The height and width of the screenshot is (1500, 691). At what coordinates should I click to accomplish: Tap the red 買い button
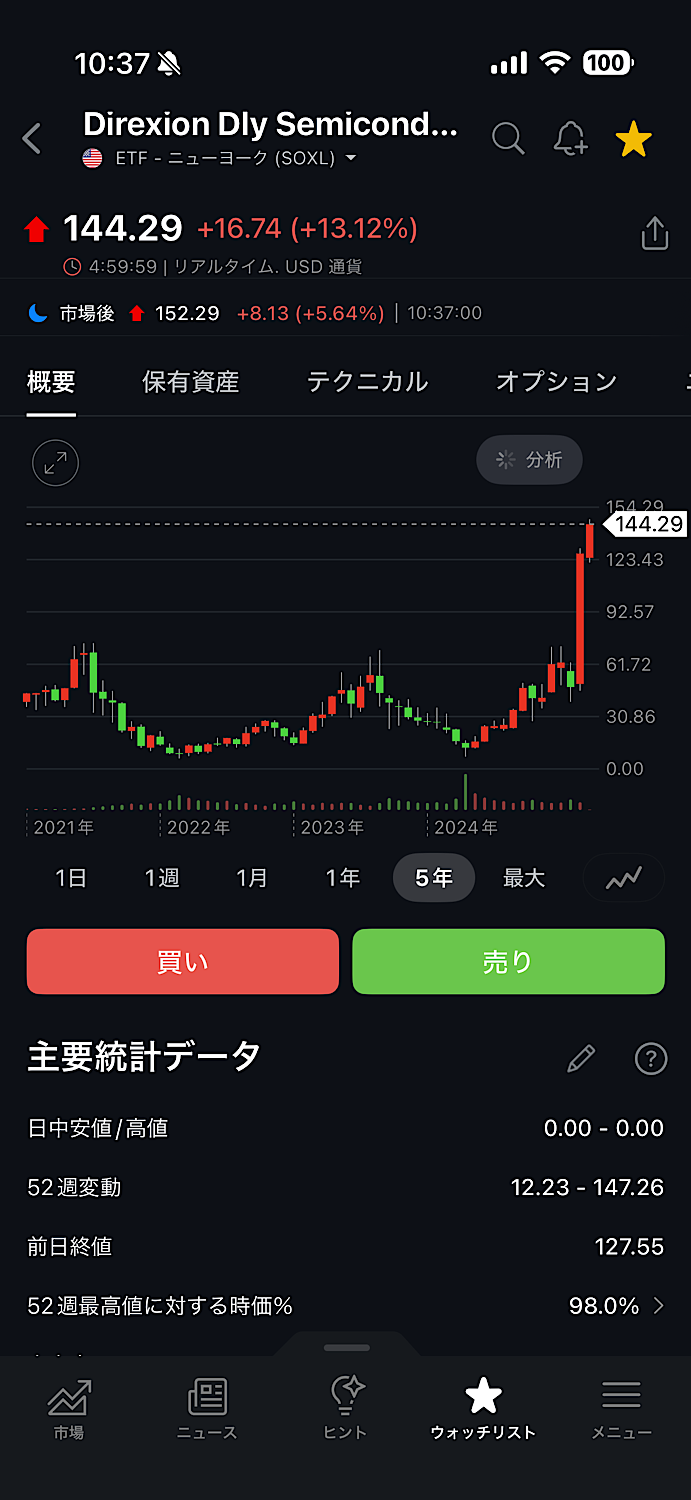[183, 961]
